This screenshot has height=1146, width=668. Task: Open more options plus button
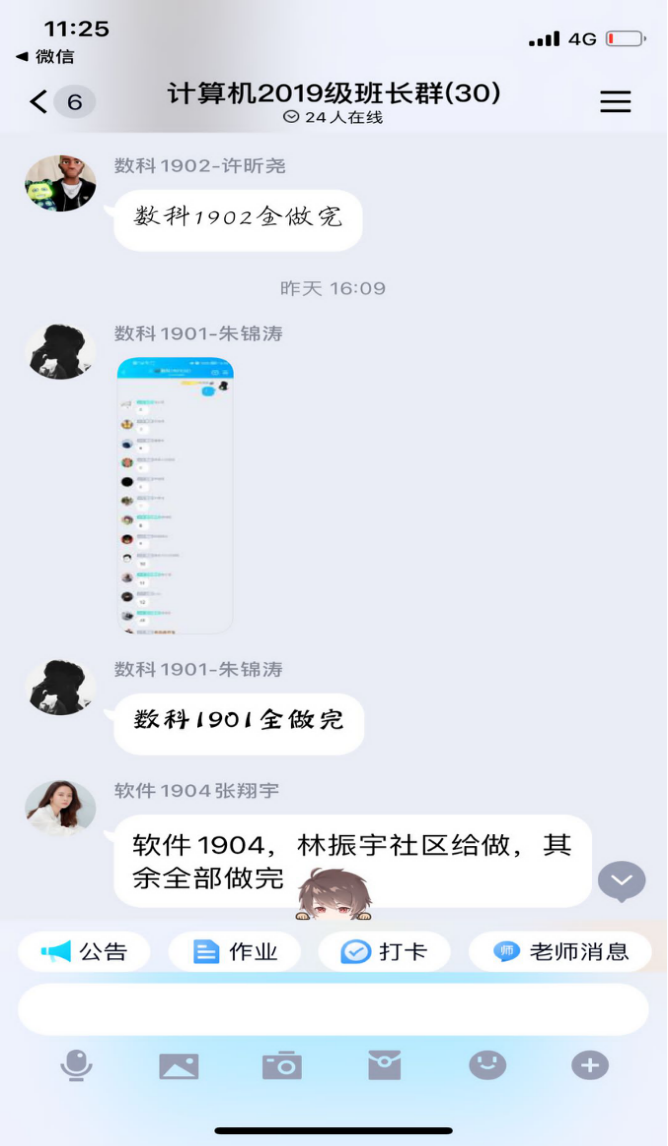[x=590, y=1066]
